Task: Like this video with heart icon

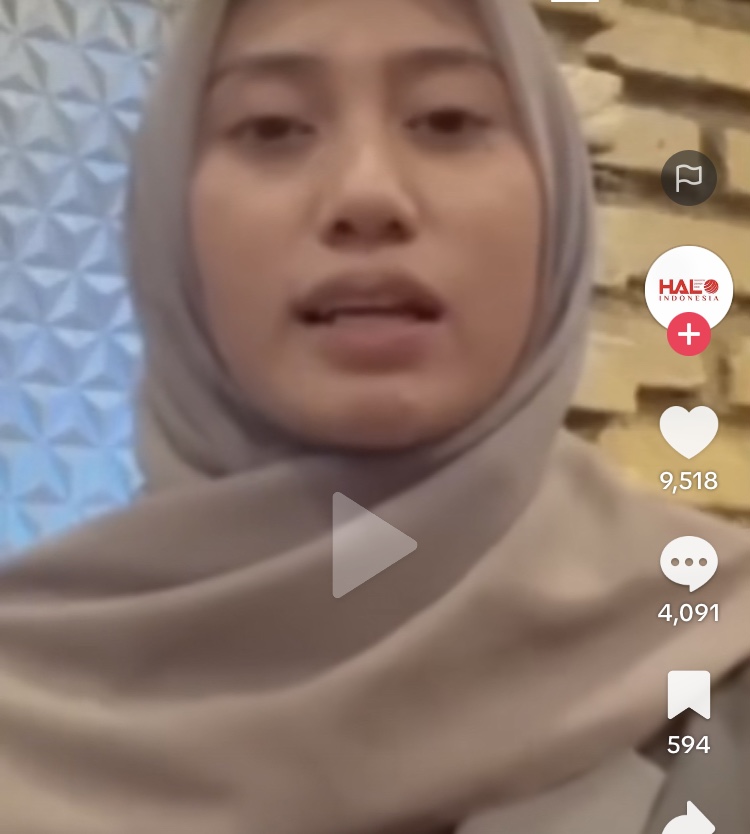Action: coord(689,433)
